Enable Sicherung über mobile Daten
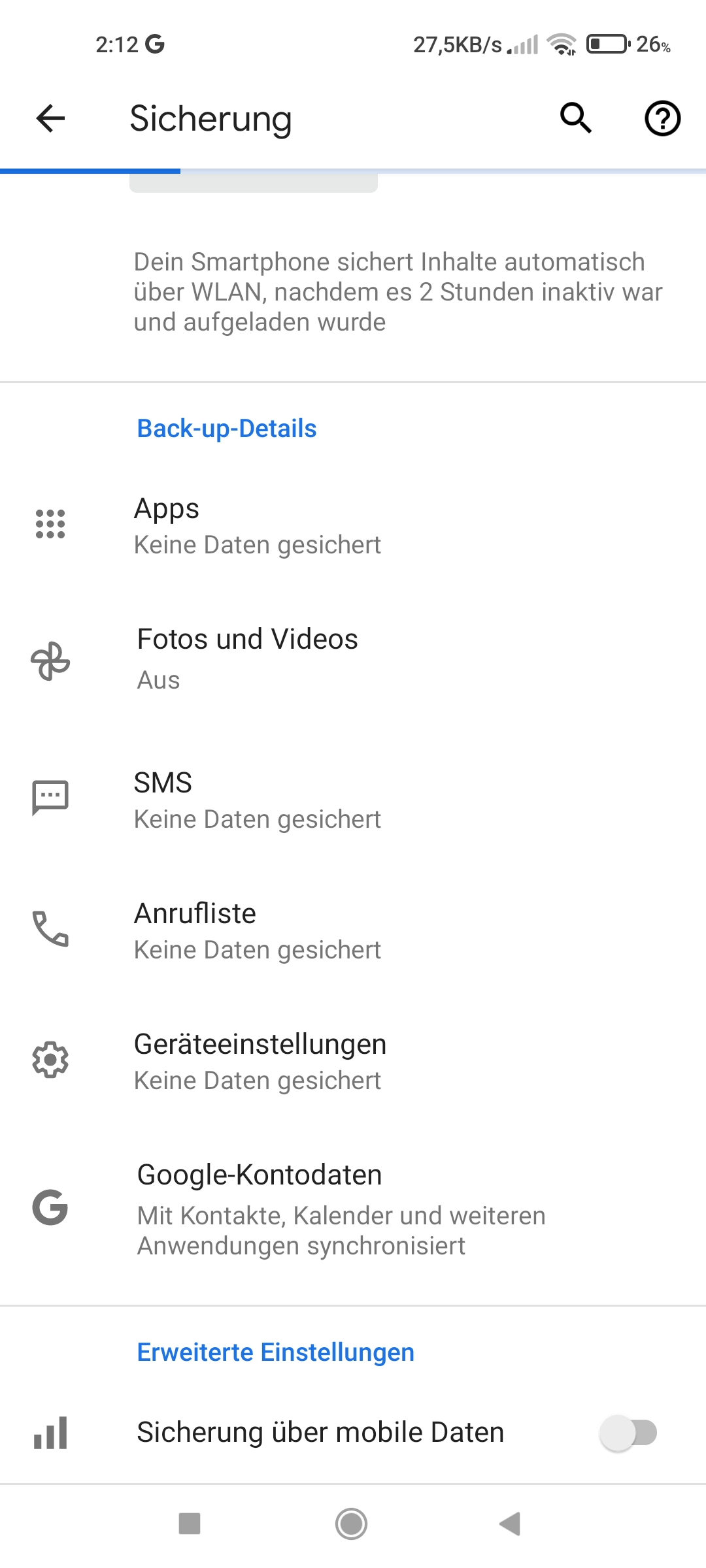This screenshot has width=706, height=1568. pos(628,1433)
